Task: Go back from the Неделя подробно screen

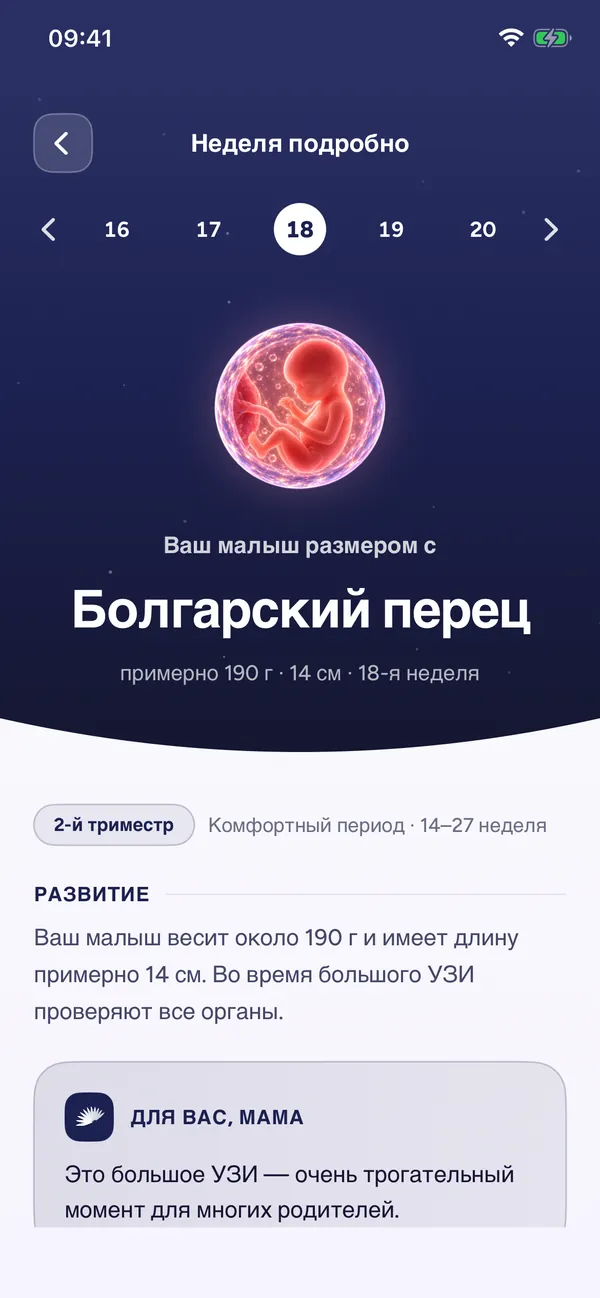Action: click(63, 143)
